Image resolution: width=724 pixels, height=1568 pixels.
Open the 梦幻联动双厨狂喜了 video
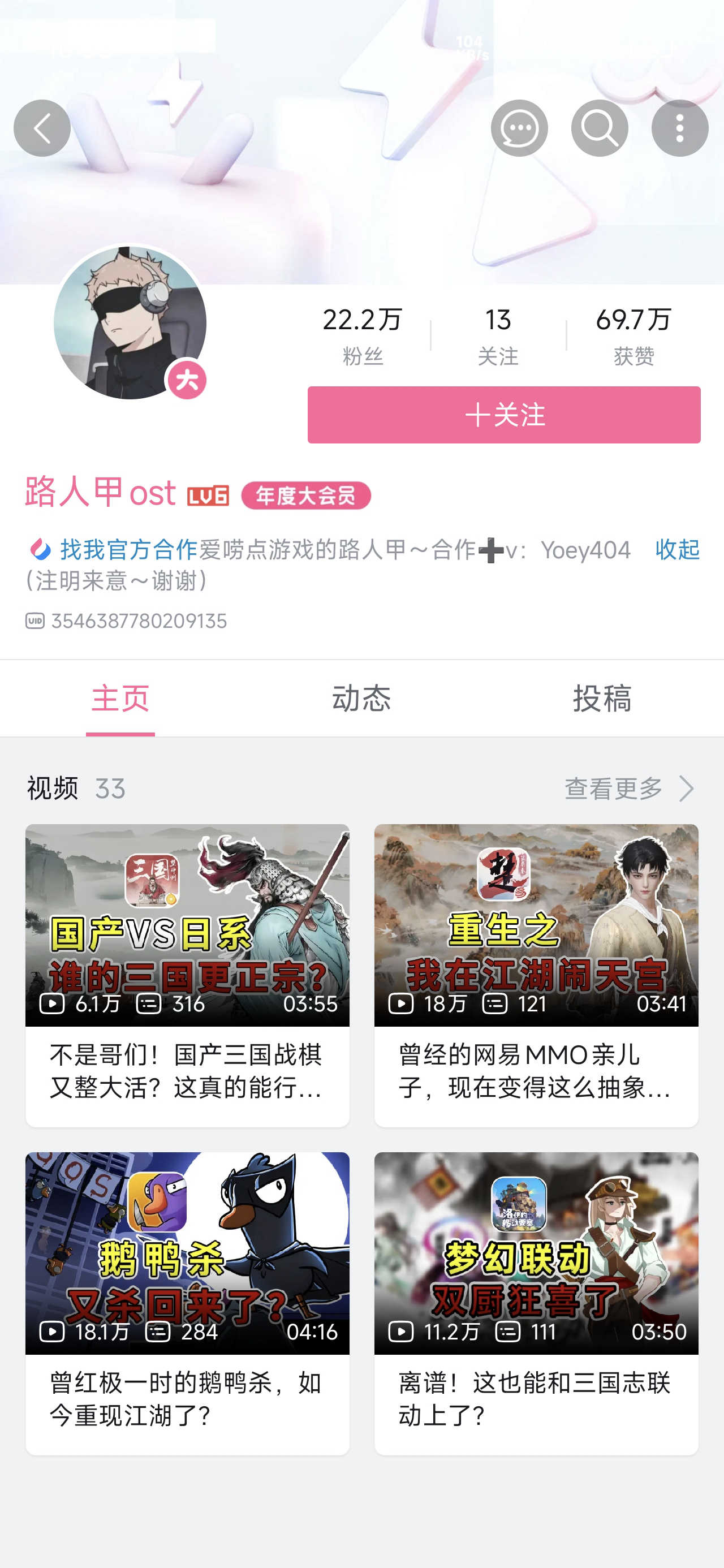click(x=536, y=1253)
